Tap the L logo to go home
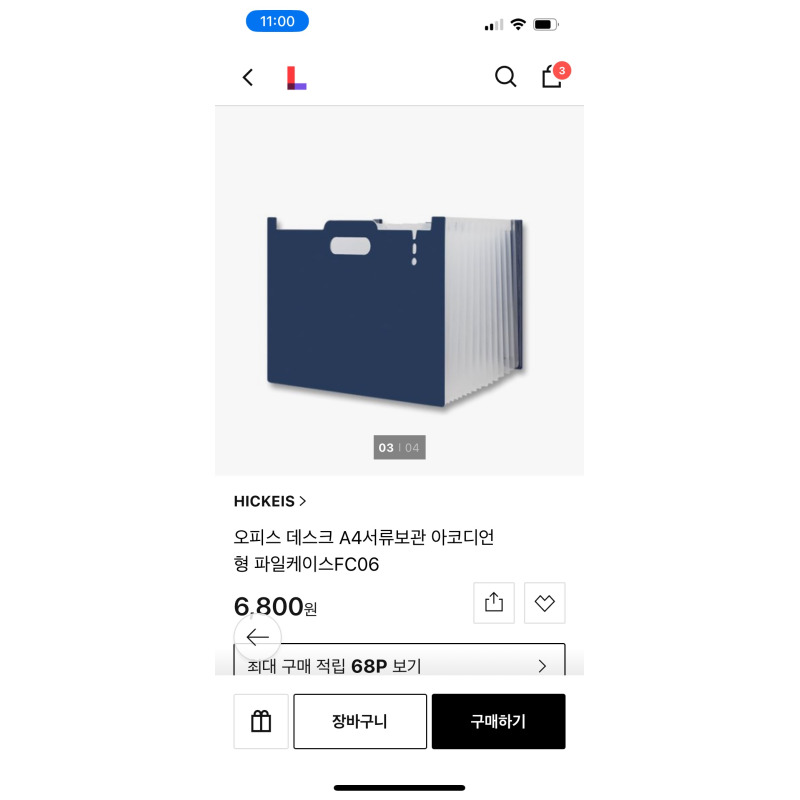This screenshot has height=800, width=800. [x=296, y=78]
